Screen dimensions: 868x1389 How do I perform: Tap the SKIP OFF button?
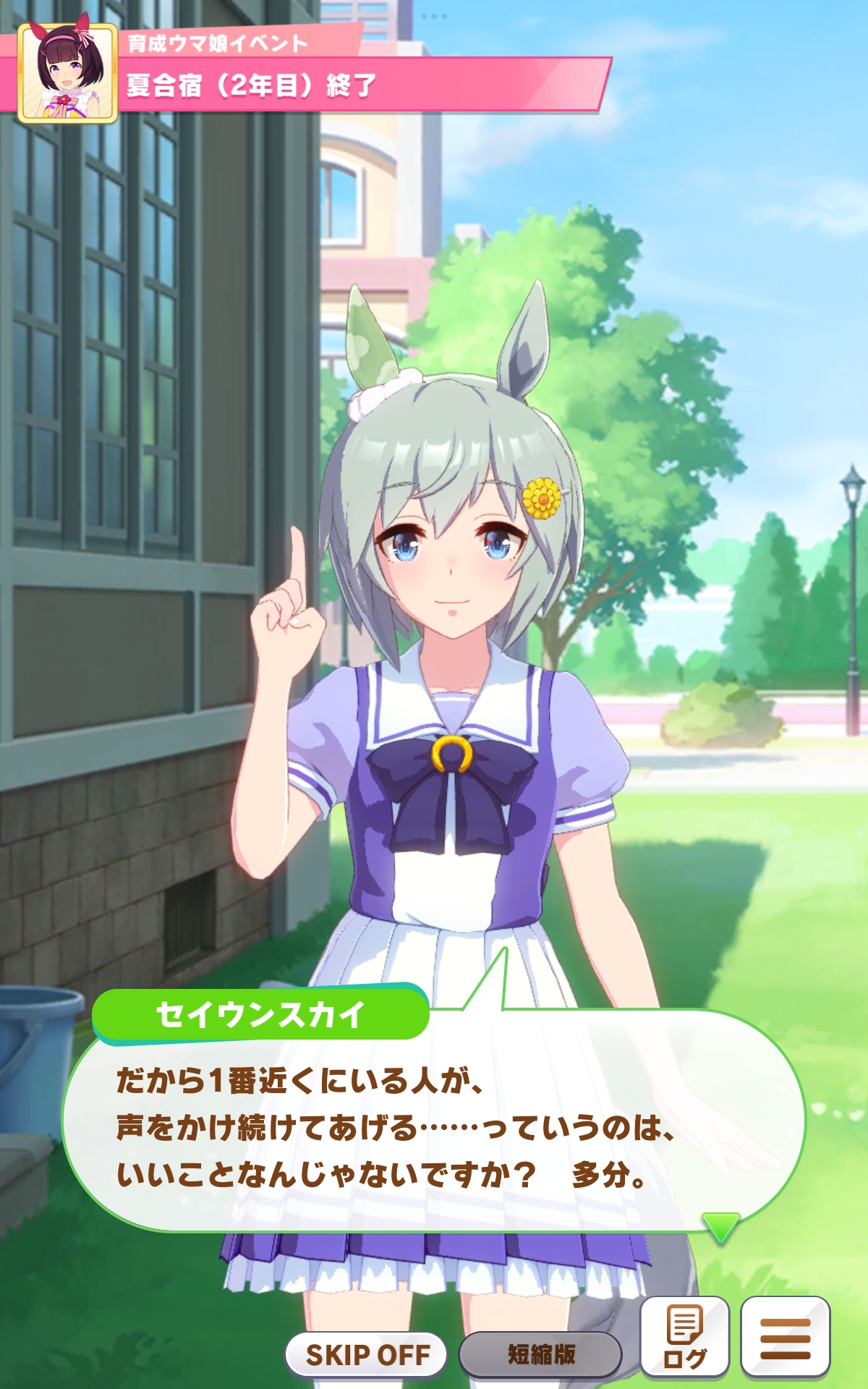click(x=366, y=1354)
